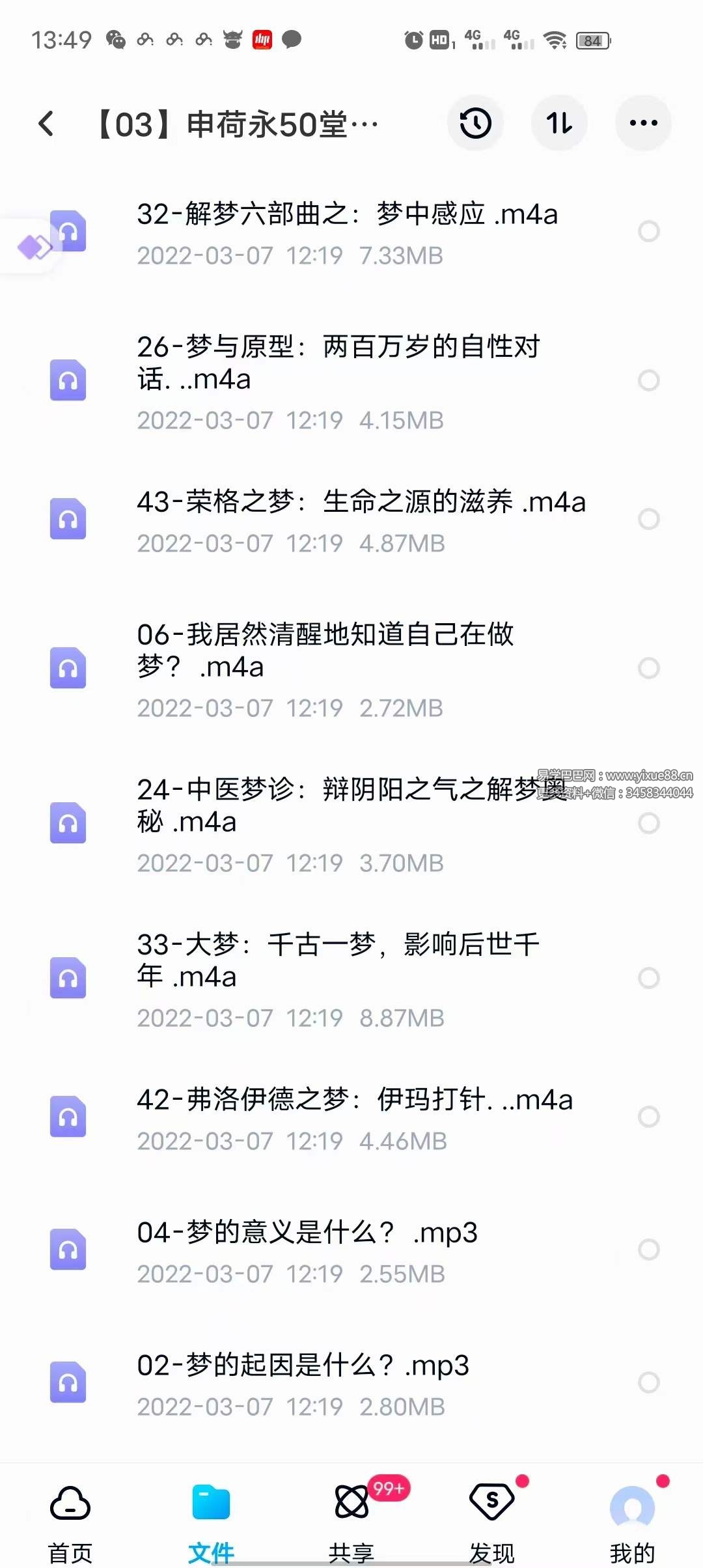Select the checkbox for 33-大梦 file
This screenshot has height=1568, width=703.
tap(648, 977)
